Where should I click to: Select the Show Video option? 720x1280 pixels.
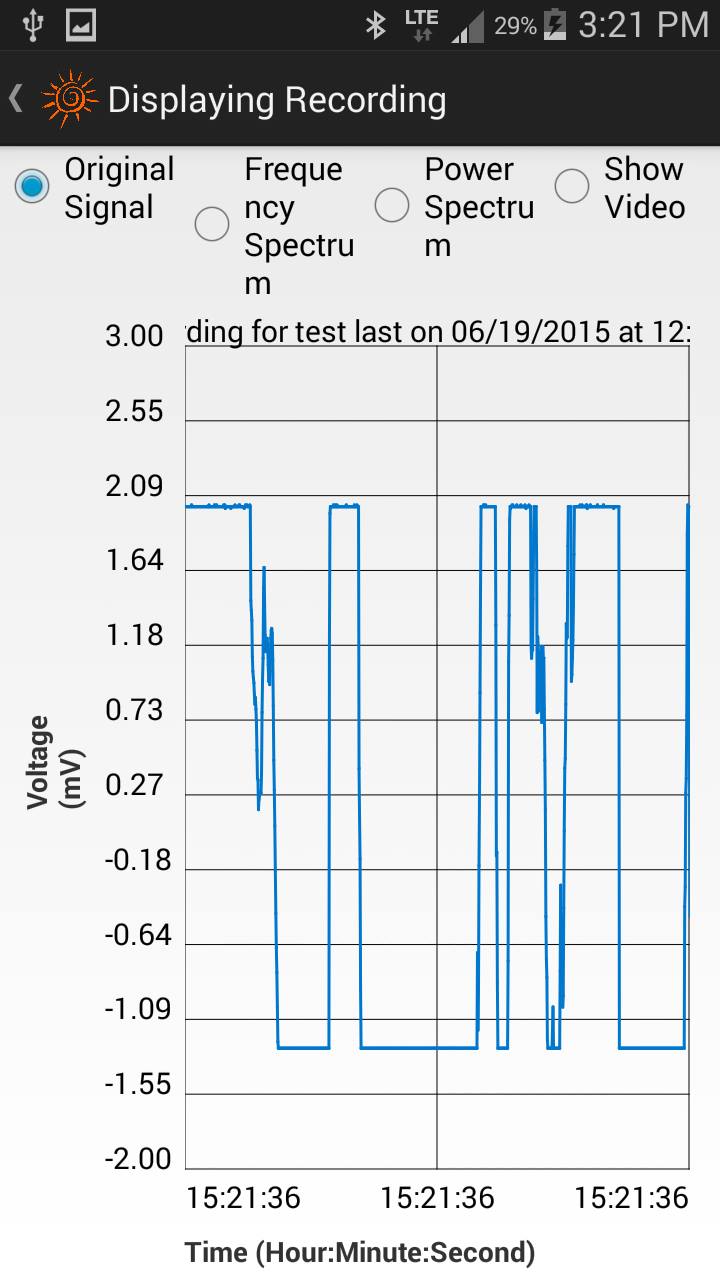click(572, 187)
